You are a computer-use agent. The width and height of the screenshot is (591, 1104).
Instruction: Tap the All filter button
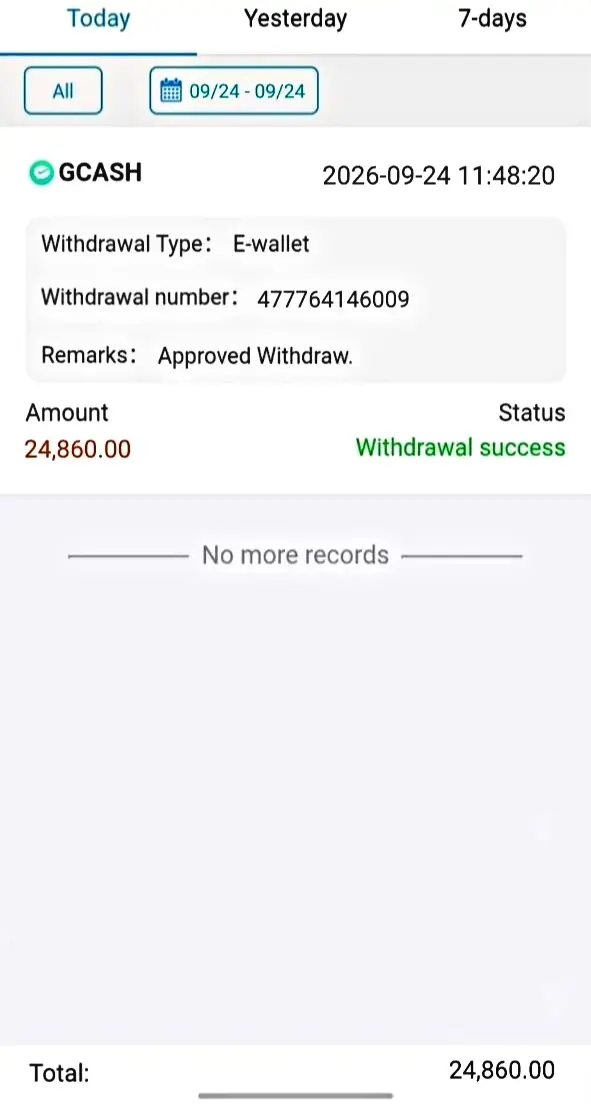(63, 91)
